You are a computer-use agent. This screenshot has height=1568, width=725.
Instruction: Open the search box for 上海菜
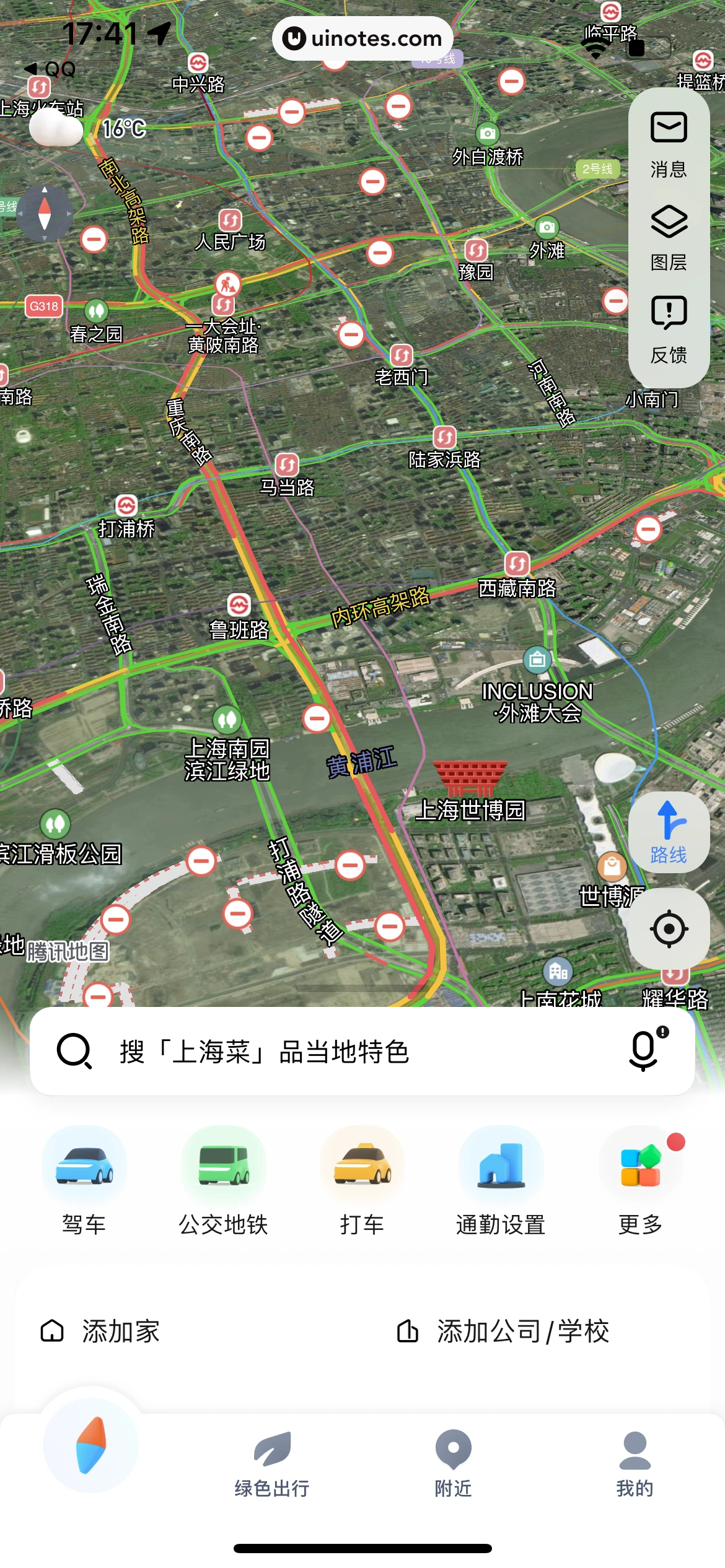click(347, 1052)
